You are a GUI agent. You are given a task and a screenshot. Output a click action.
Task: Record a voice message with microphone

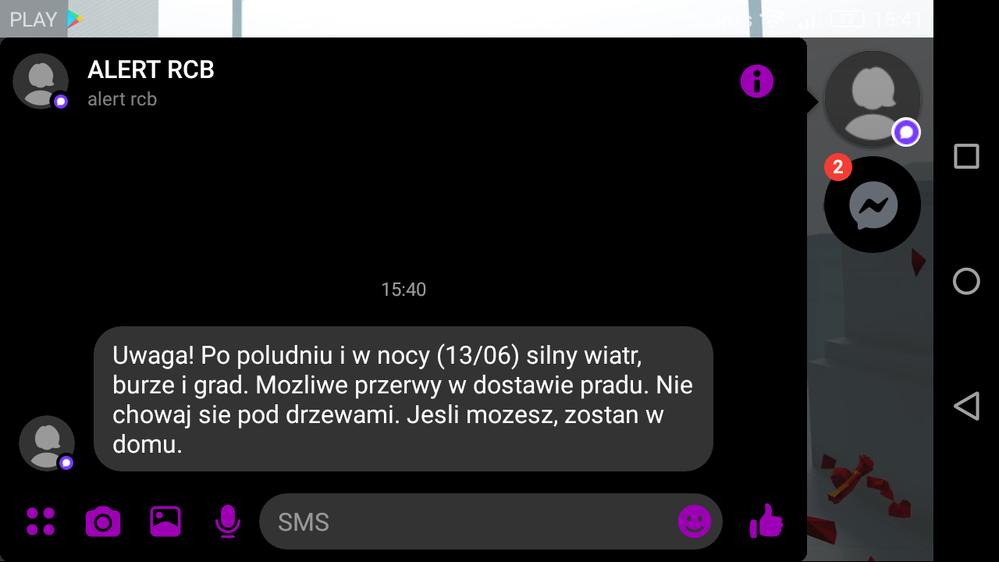[228, 521]
